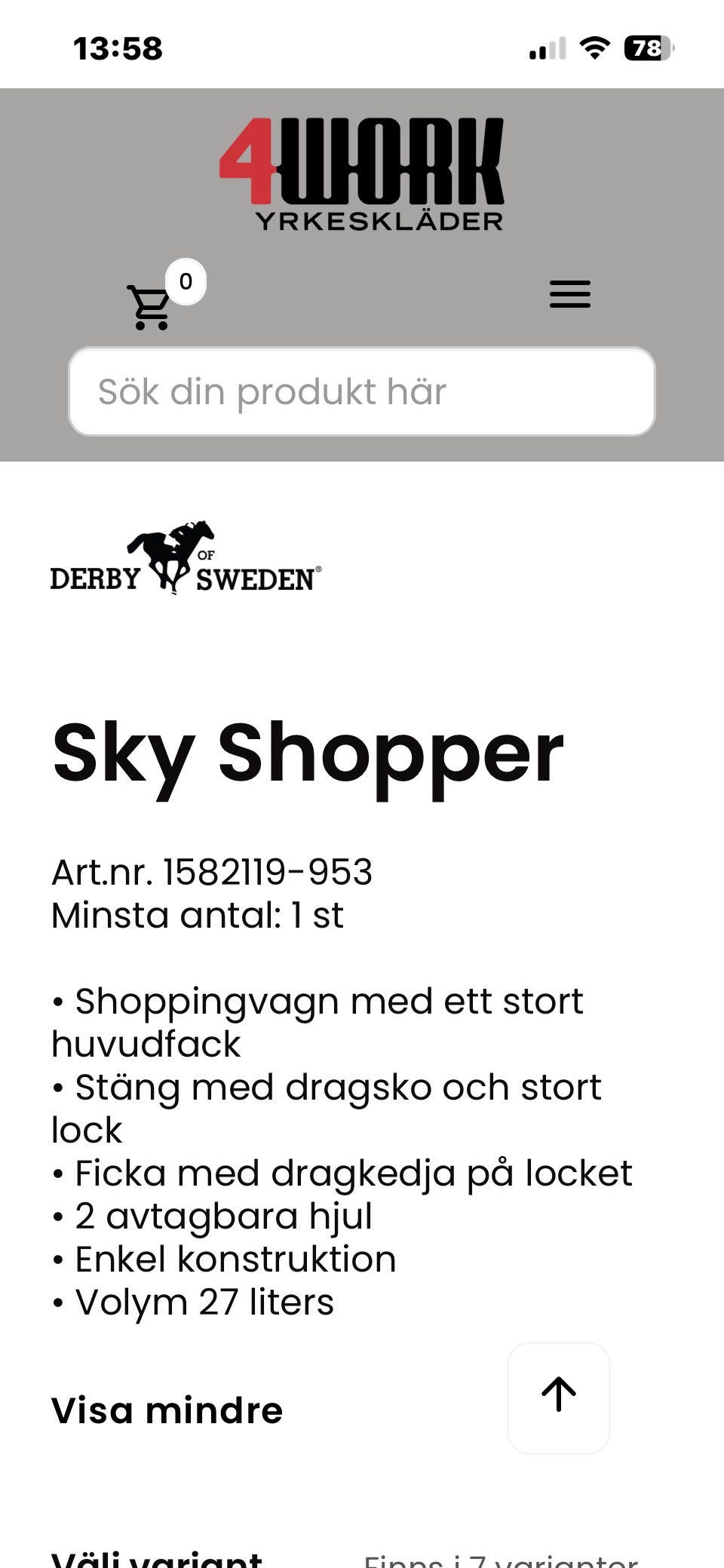Open the menu with three horizontal lines
Viewport: 724px width, 1568px height.
[570, 296]
